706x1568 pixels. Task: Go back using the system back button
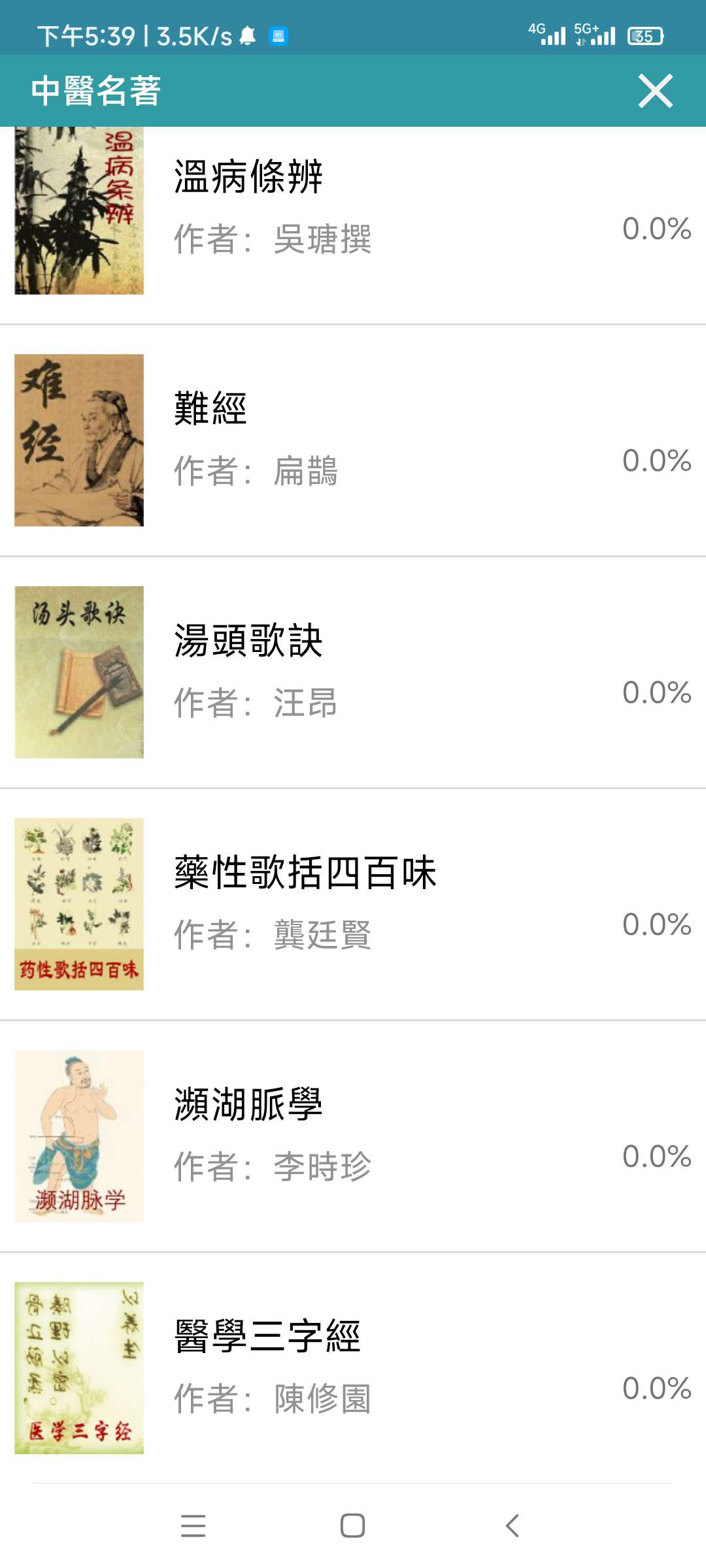[513, 1526]
